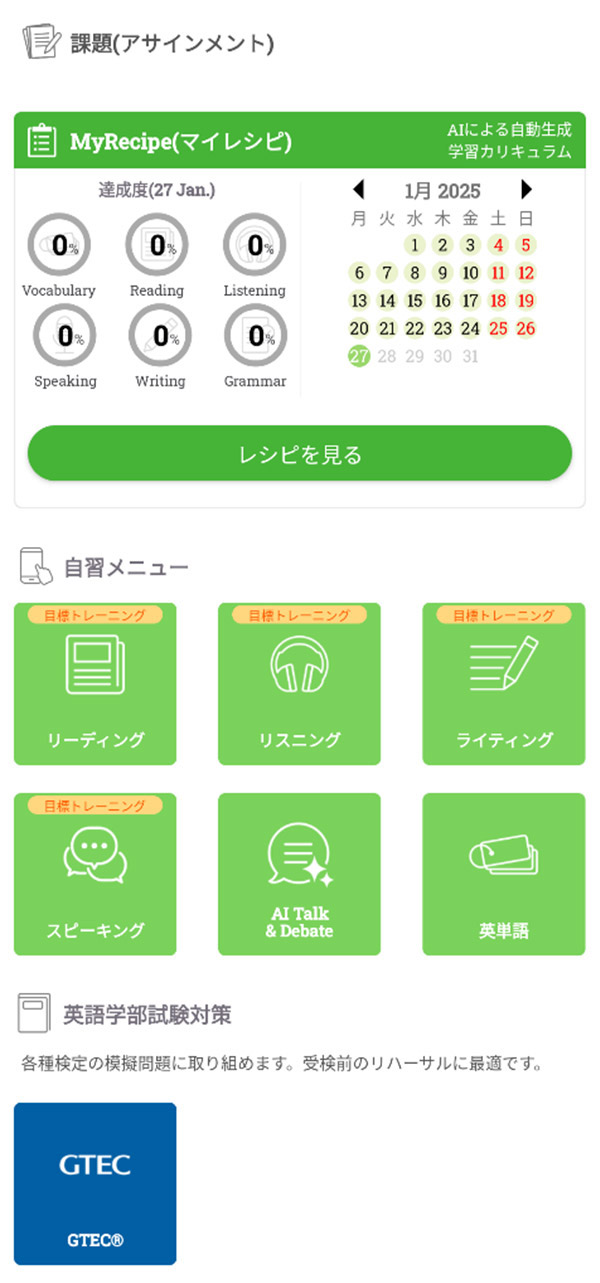
Task: Tap the レシピを見る button
Action: 300,454
